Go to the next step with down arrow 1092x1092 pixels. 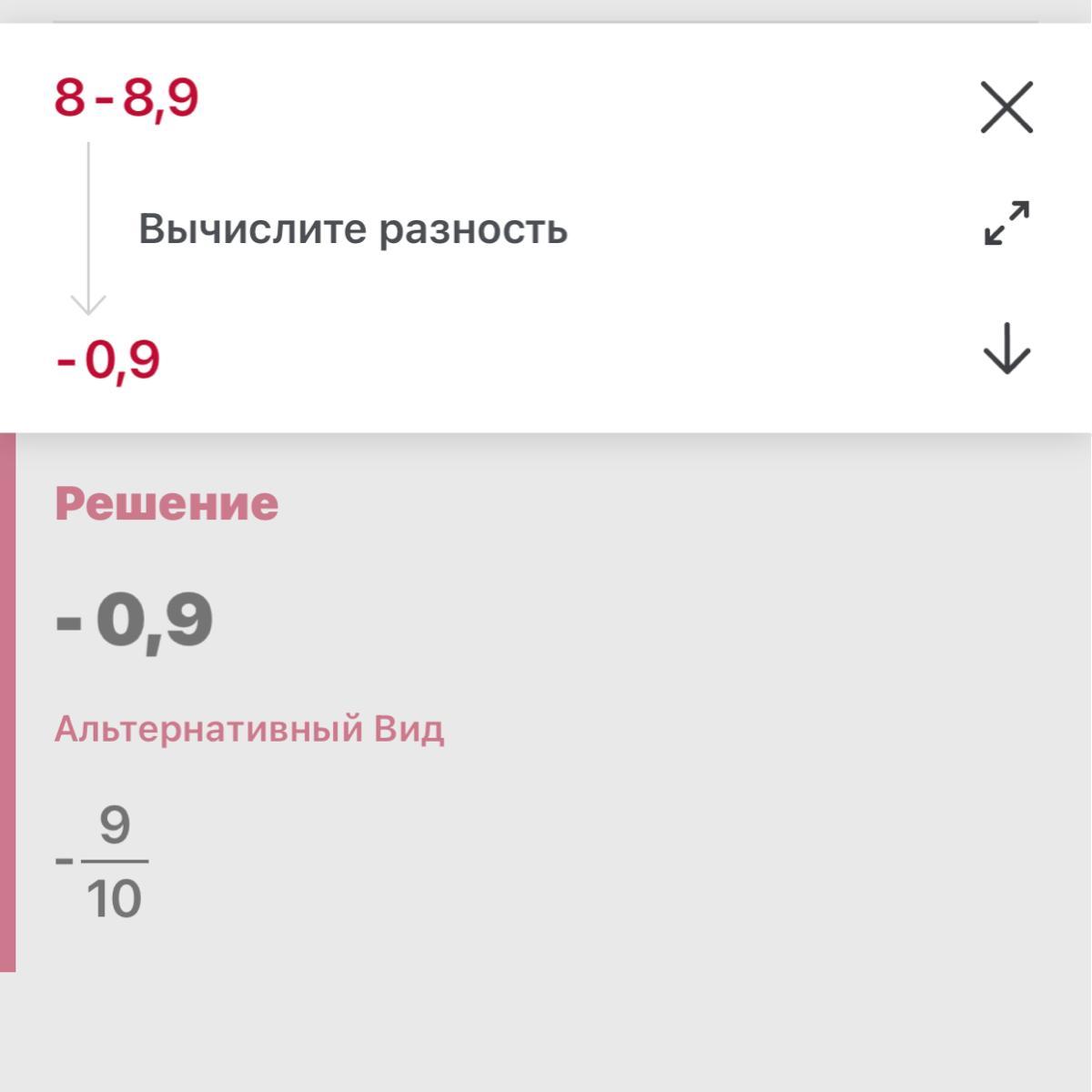(1006, 349)
